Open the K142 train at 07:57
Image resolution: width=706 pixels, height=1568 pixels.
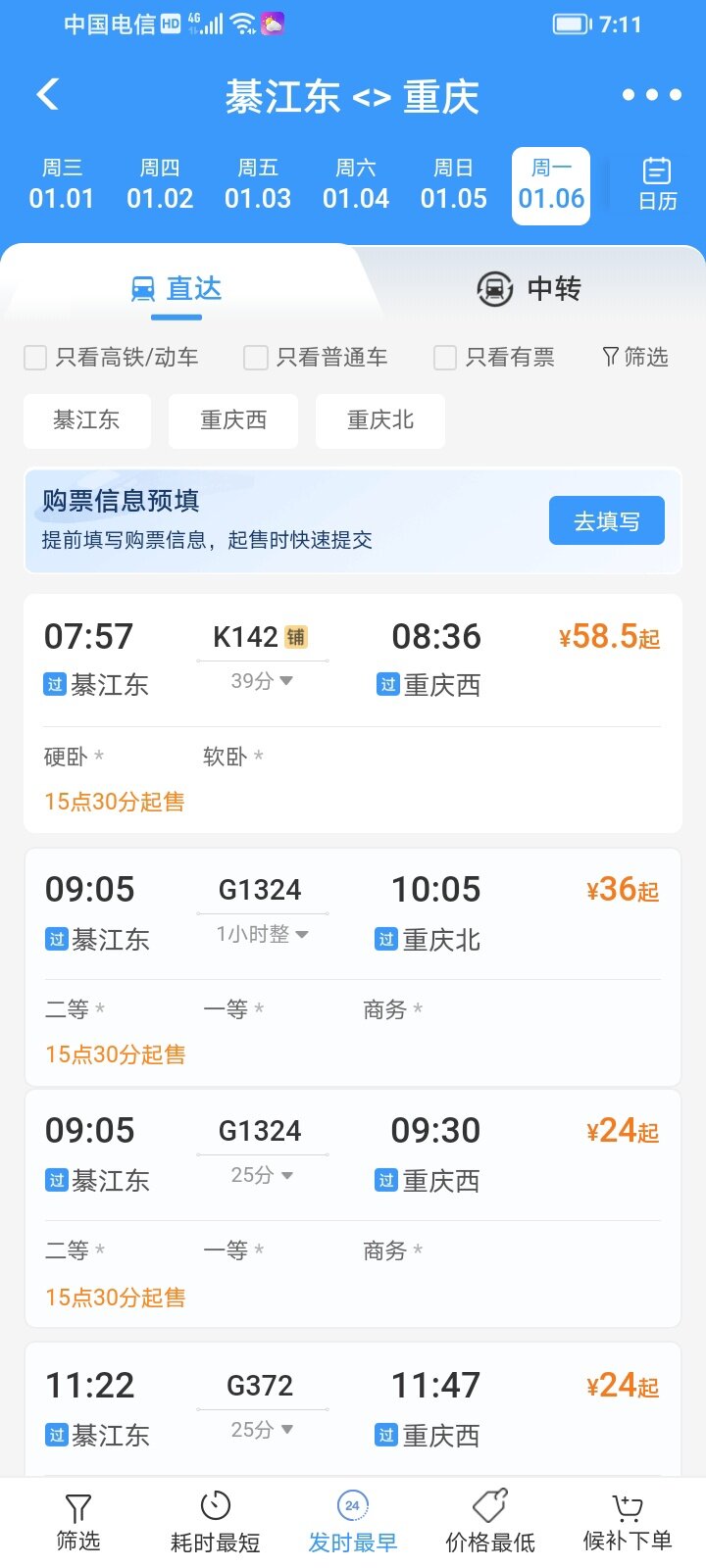point(353,713)
